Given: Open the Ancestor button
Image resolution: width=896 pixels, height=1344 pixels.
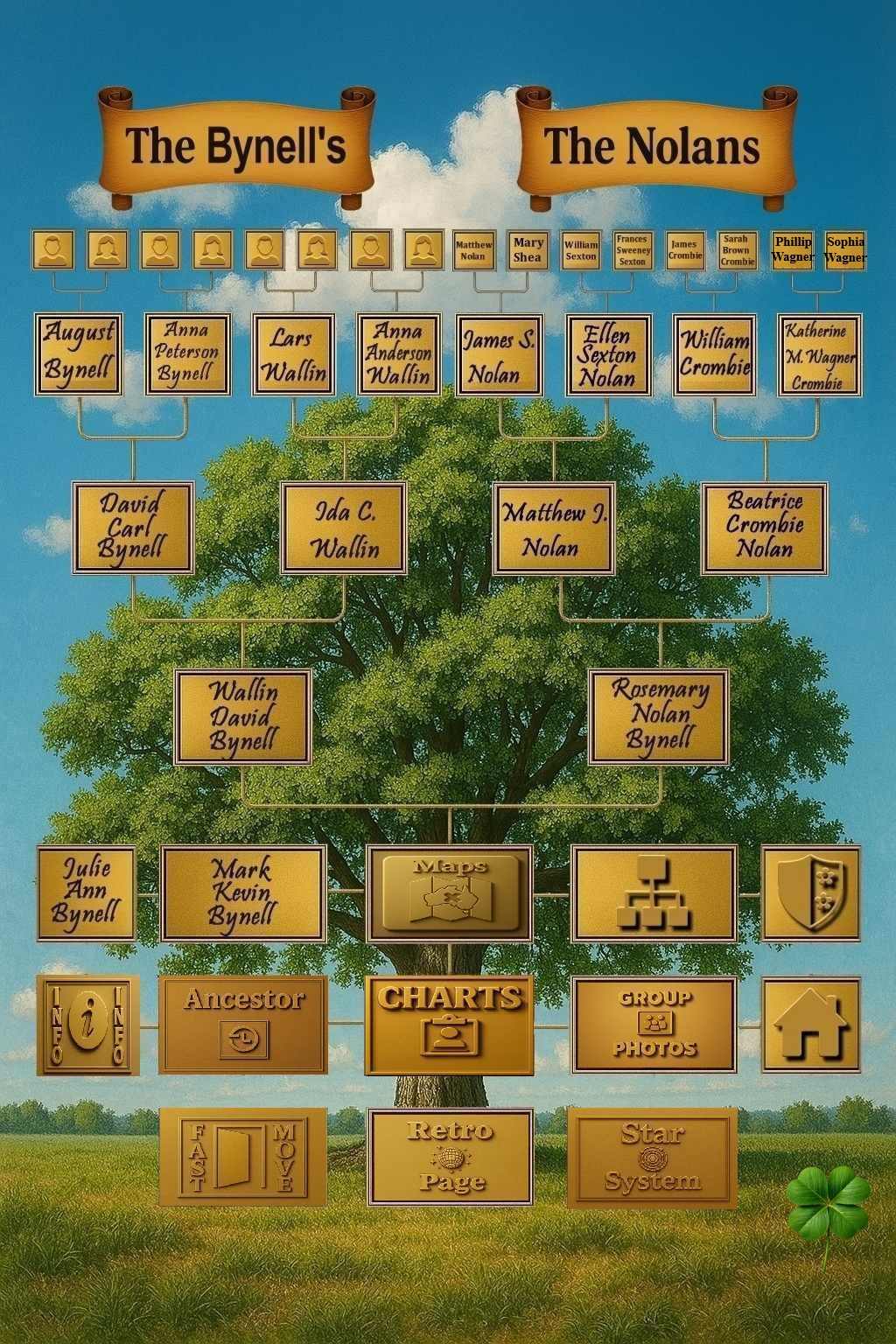Looking at the screenshot, I should pyautogui.click(x=243, y=1025).
